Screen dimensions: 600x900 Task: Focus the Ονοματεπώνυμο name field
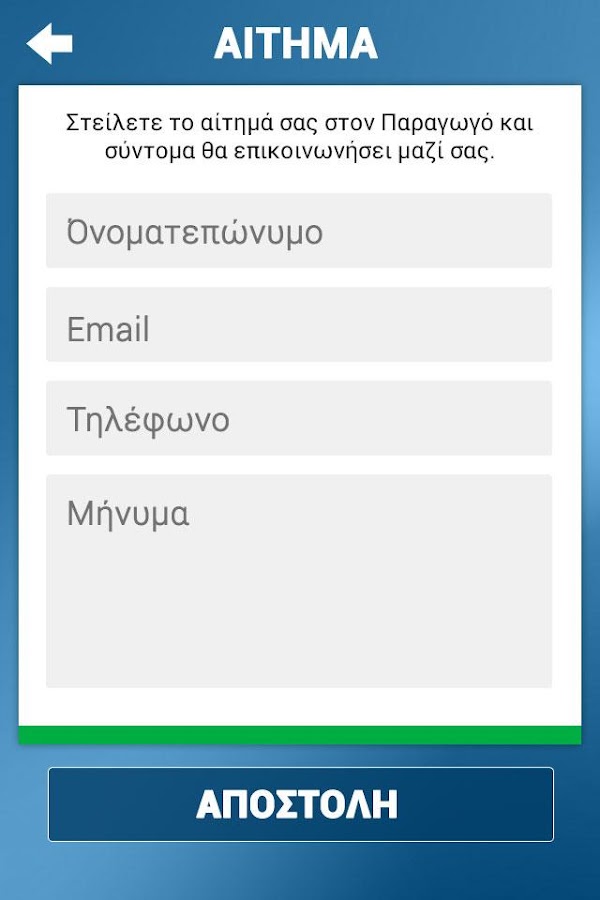(x=299, y=231)
